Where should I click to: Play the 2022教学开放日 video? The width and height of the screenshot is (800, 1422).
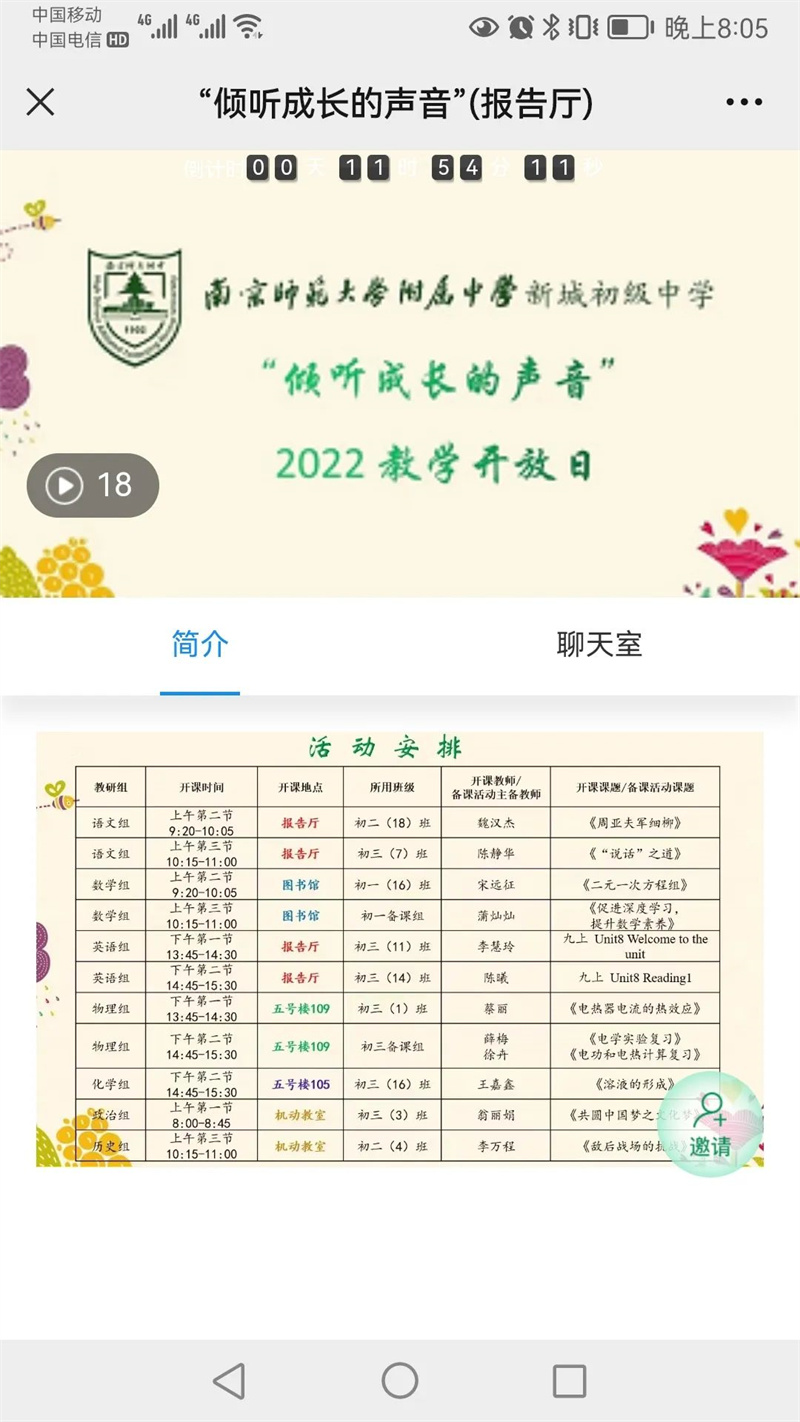[92, 485]
